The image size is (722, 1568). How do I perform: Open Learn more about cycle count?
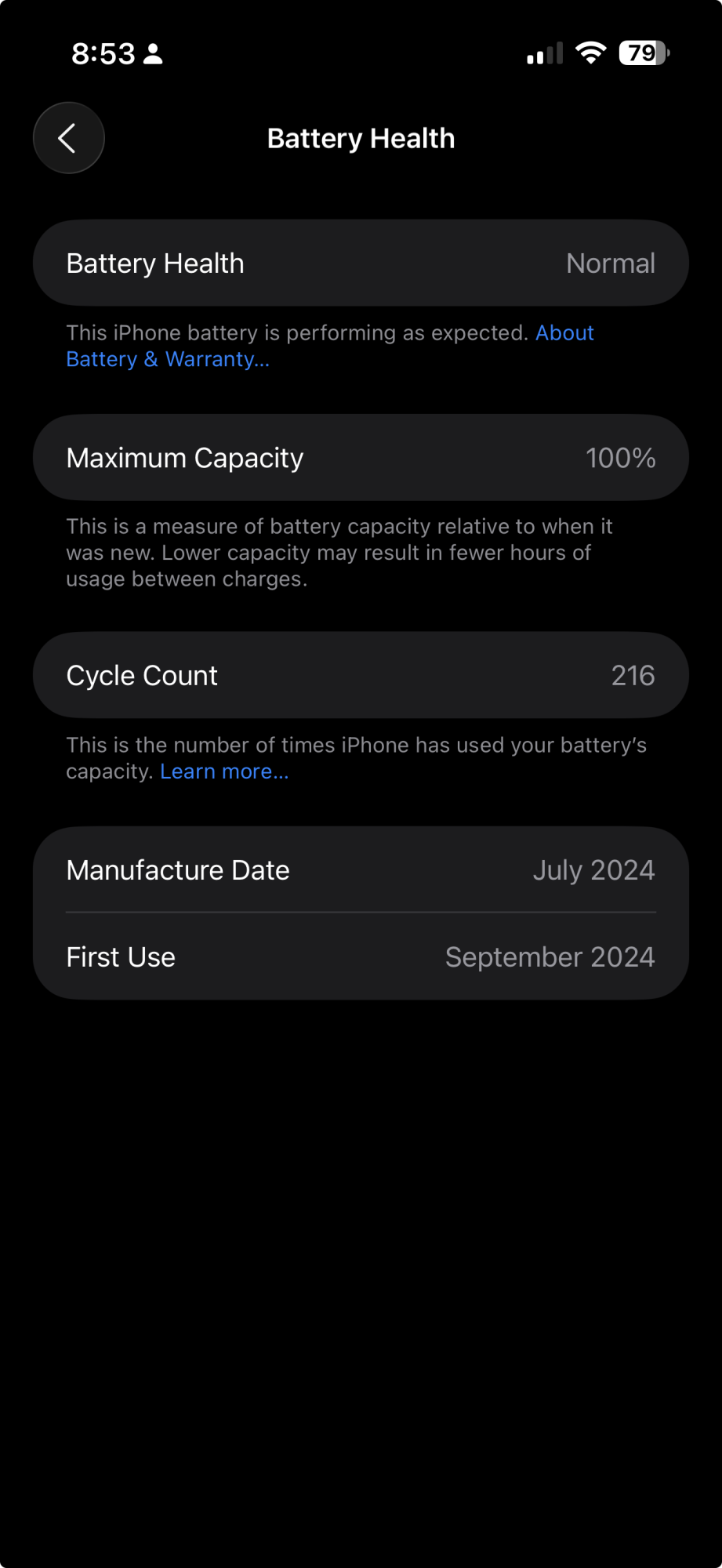[224, 771]
